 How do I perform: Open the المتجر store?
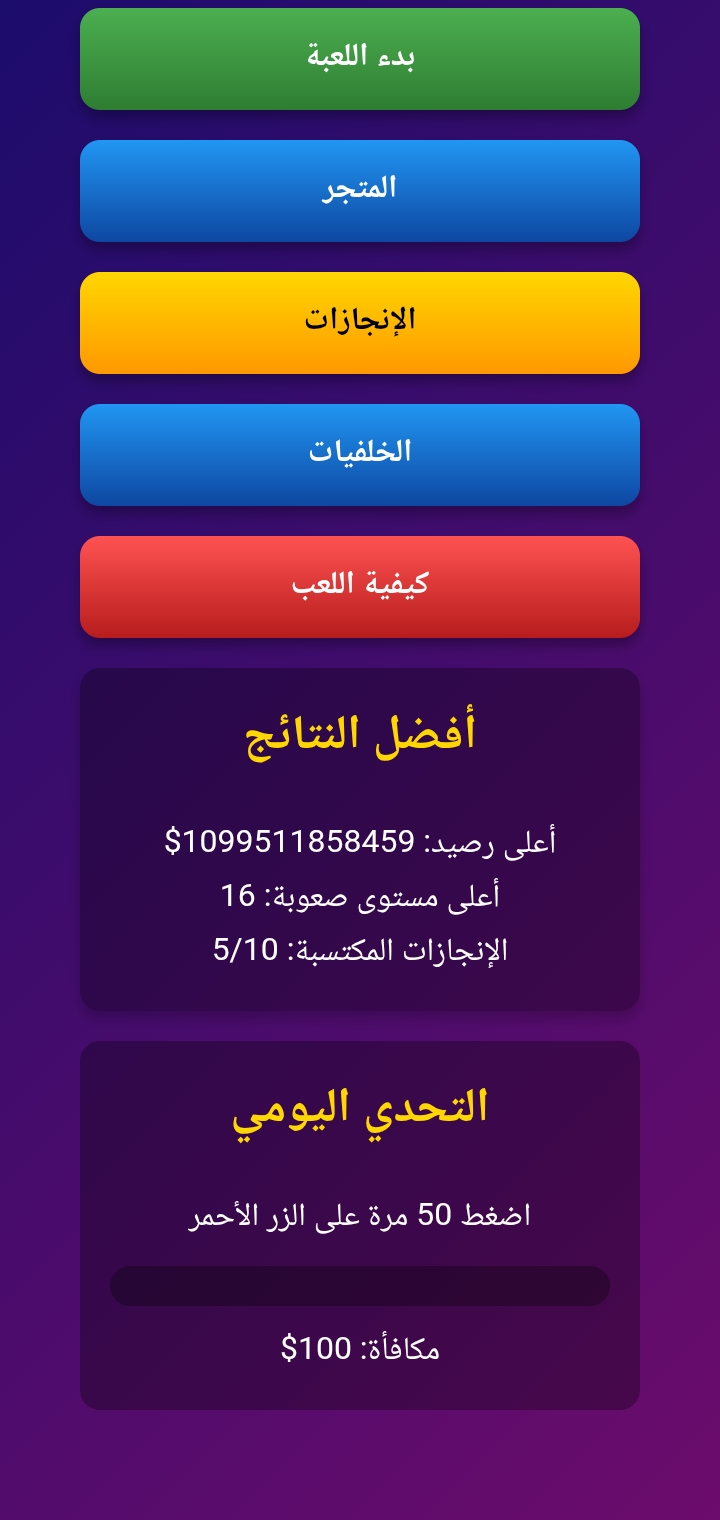click(x=360, y=191)
